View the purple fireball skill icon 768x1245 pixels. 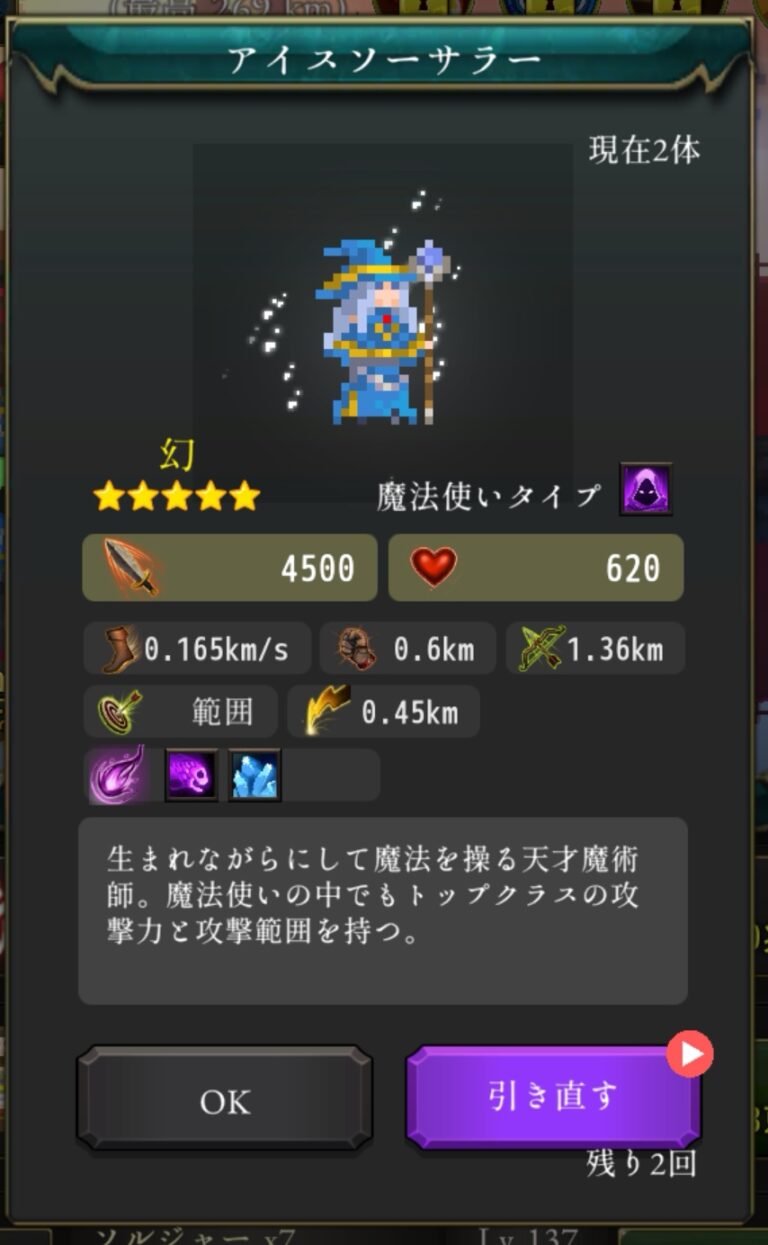click(x=118, y=774)
